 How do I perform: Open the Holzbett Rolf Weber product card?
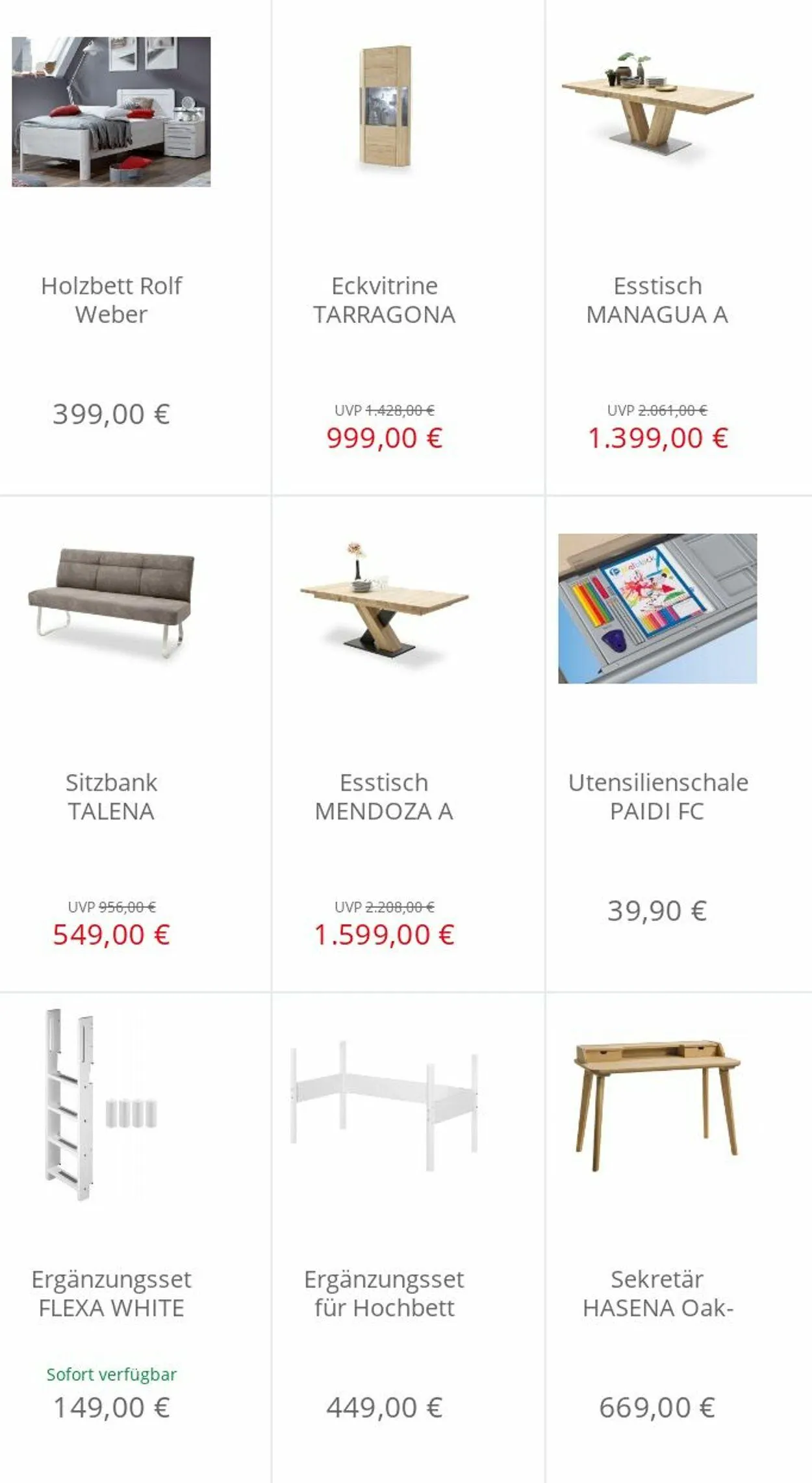click(134, 247)
